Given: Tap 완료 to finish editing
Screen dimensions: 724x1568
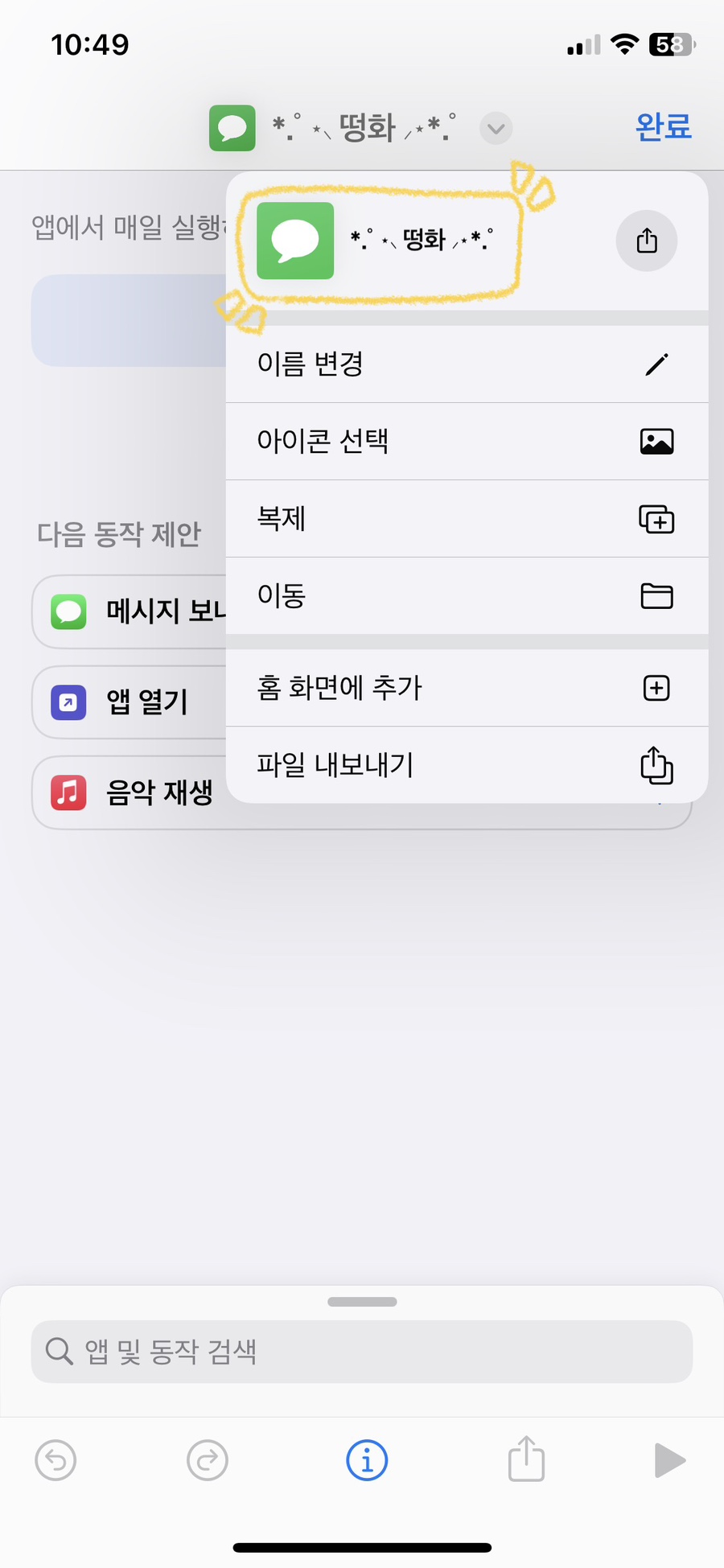Looking at the screenshot, I should [663, 127].
